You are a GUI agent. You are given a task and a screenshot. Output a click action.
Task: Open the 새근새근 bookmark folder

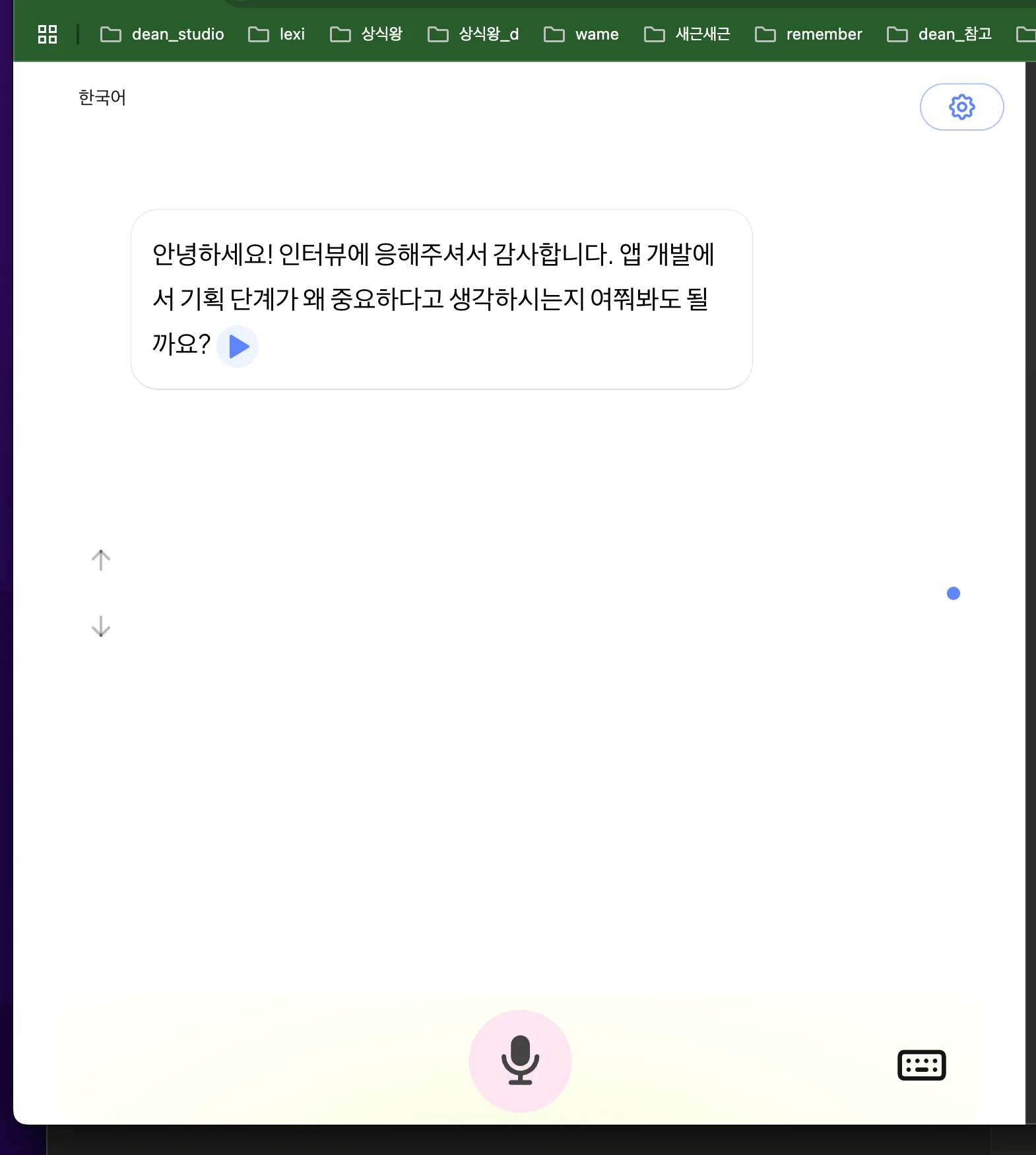[687, 34]
